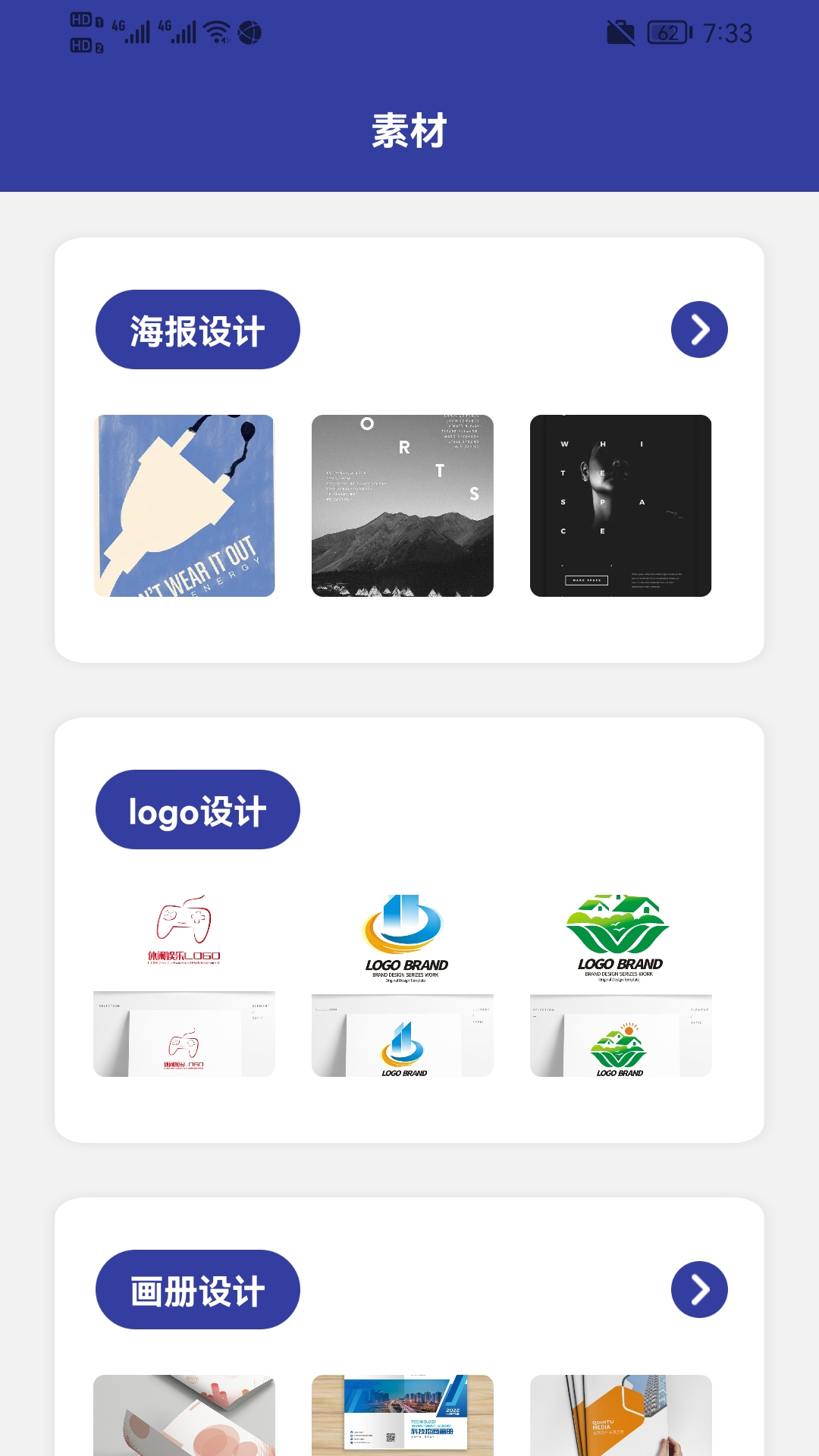Open the blue plug energy poster
Screen dimensions: 819x1456
(184, 506)
